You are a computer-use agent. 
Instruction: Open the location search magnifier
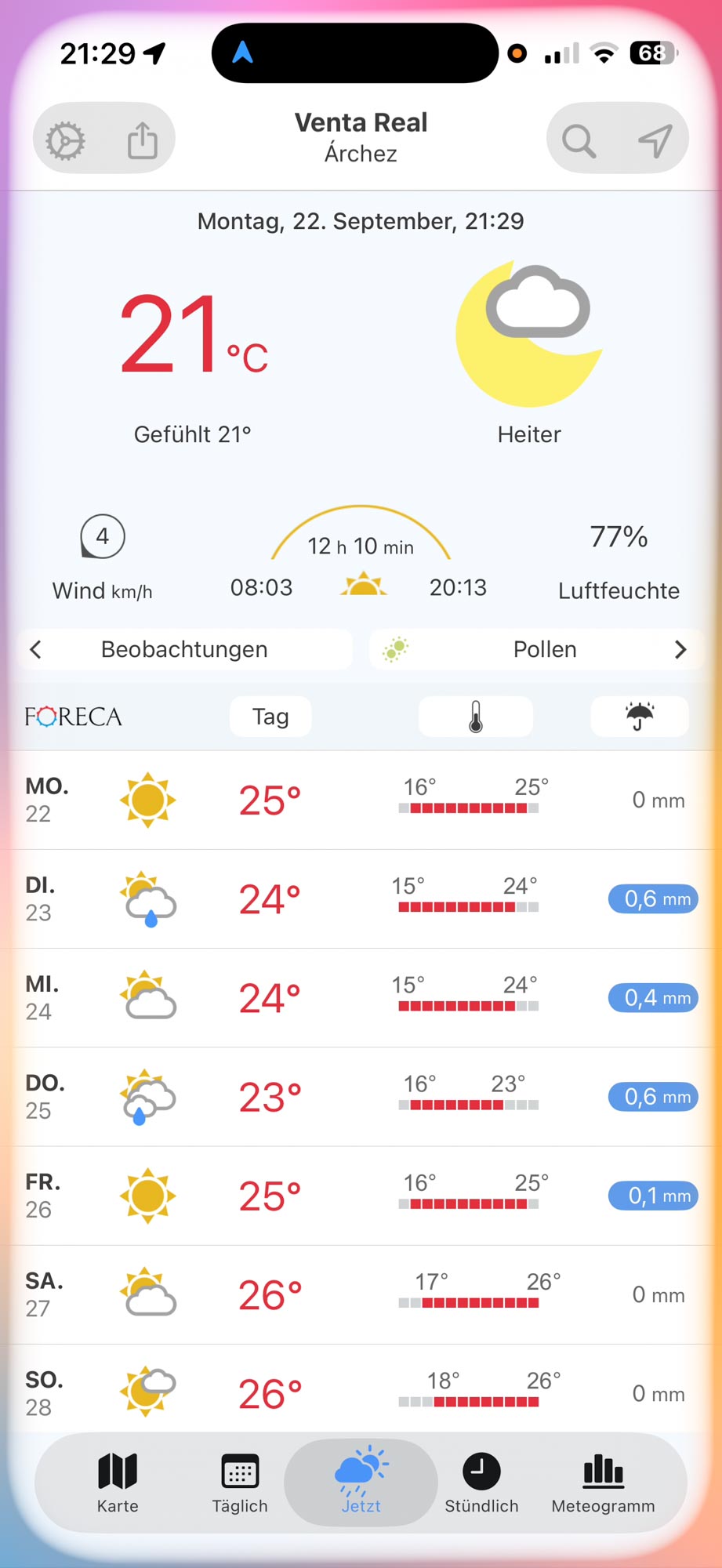click(x=579, y=141)
